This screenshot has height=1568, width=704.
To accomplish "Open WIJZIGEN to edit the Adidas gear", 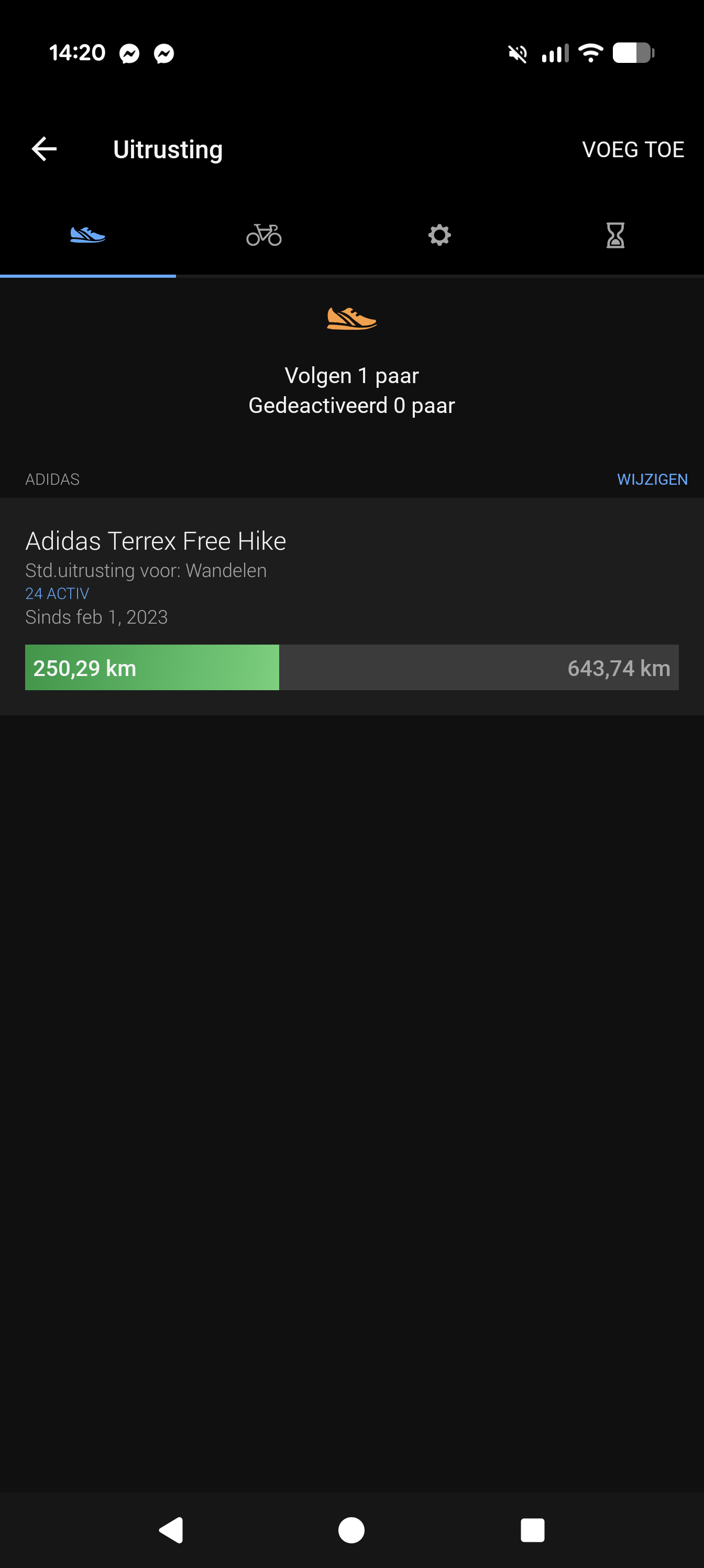I will [652, 480].
